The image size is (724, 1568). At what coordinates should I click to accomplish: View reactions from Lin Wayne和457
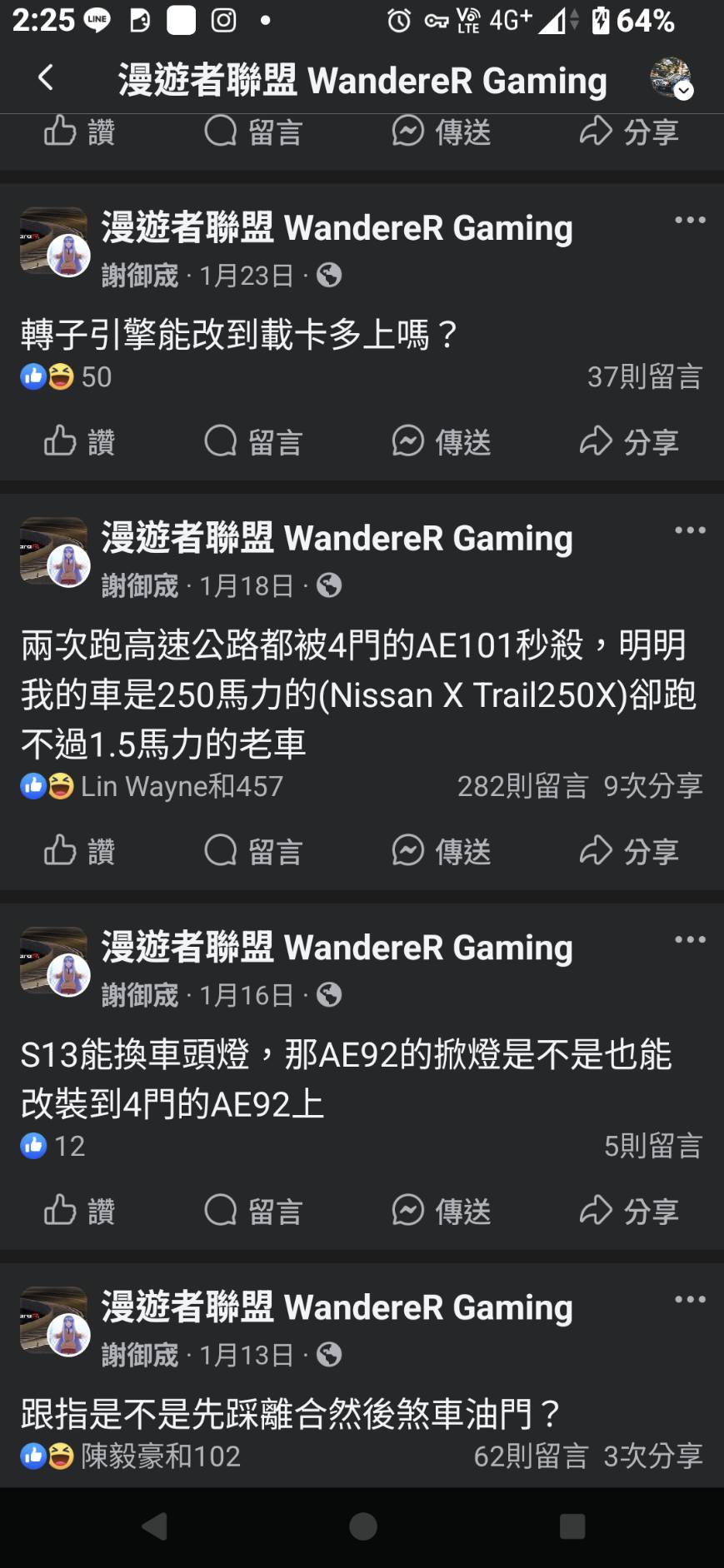[x=181, y=786]
